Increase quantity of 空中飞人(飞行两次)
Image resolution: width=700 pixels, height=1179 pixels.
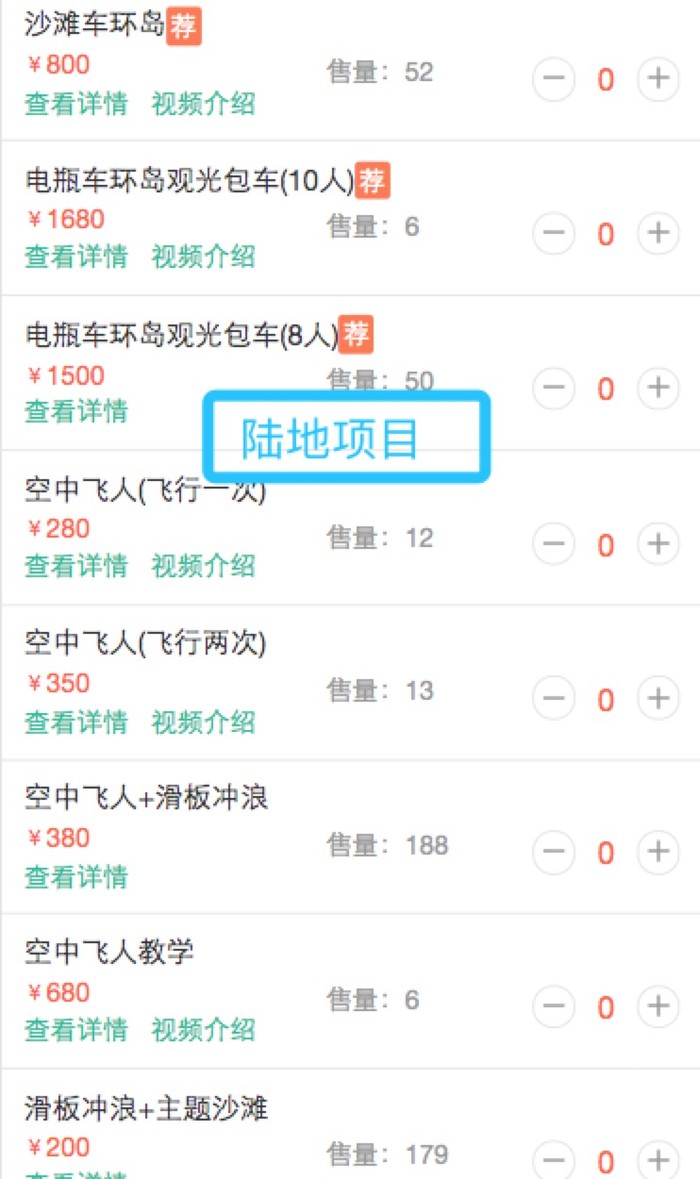[657, 698]
